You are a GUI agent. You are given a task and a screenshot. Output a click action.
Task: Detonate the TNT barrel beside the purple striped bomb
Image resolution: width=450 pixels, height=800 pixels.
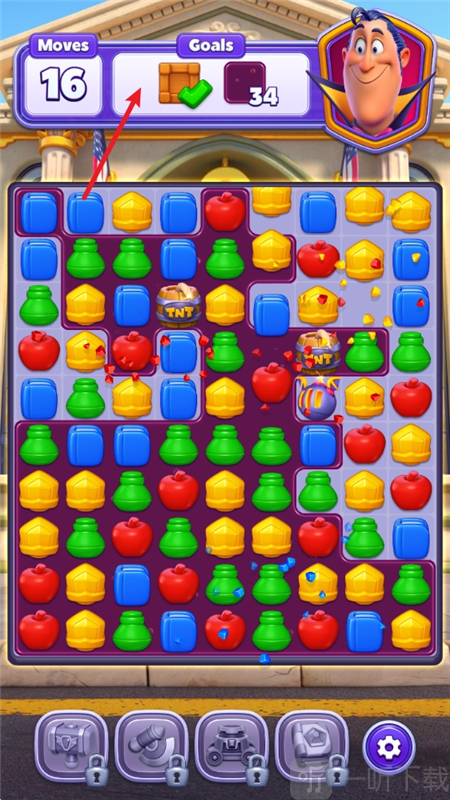pos(318,351)
